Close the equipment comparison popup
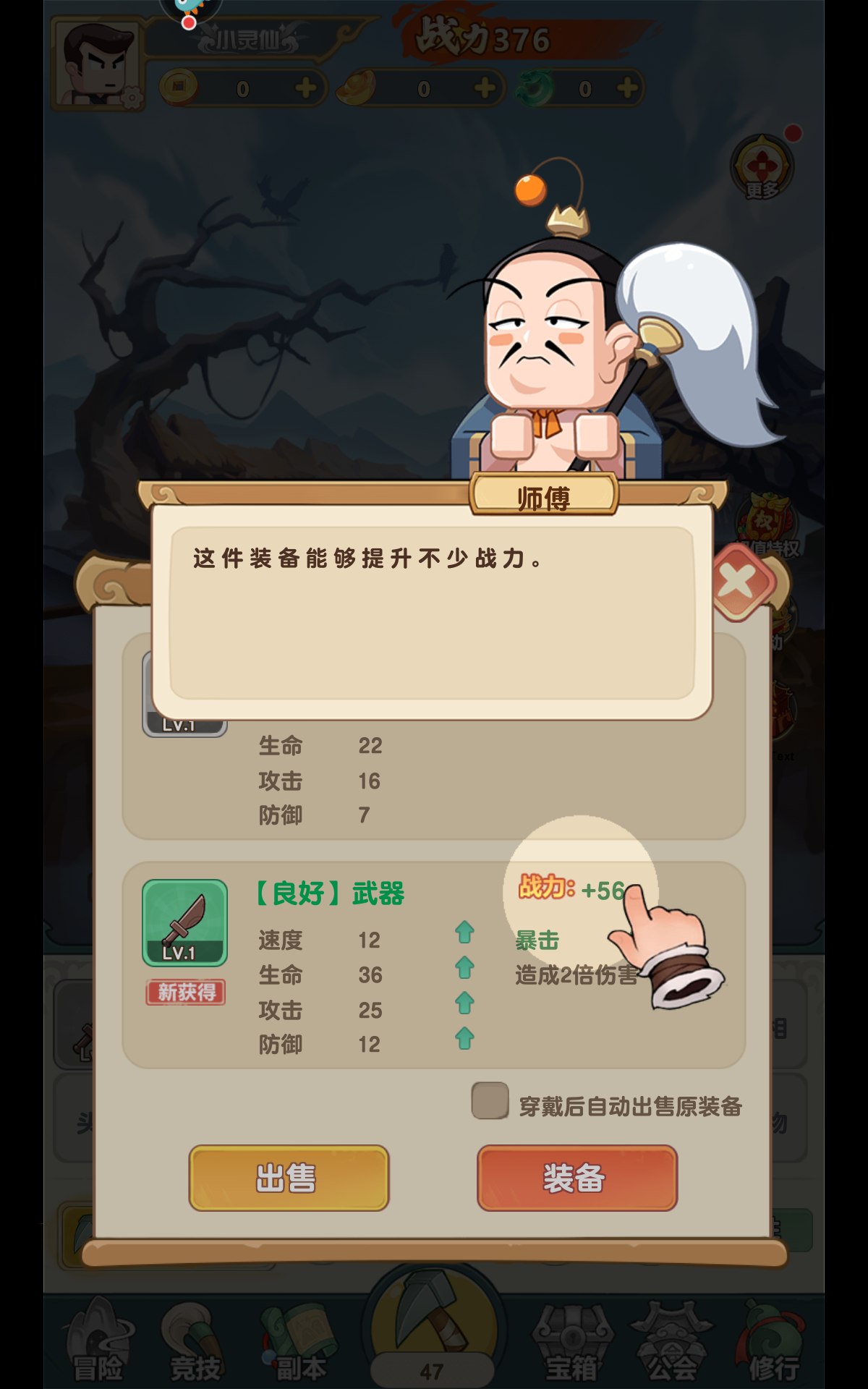868x1389 pixels. [x=740, y=582]
